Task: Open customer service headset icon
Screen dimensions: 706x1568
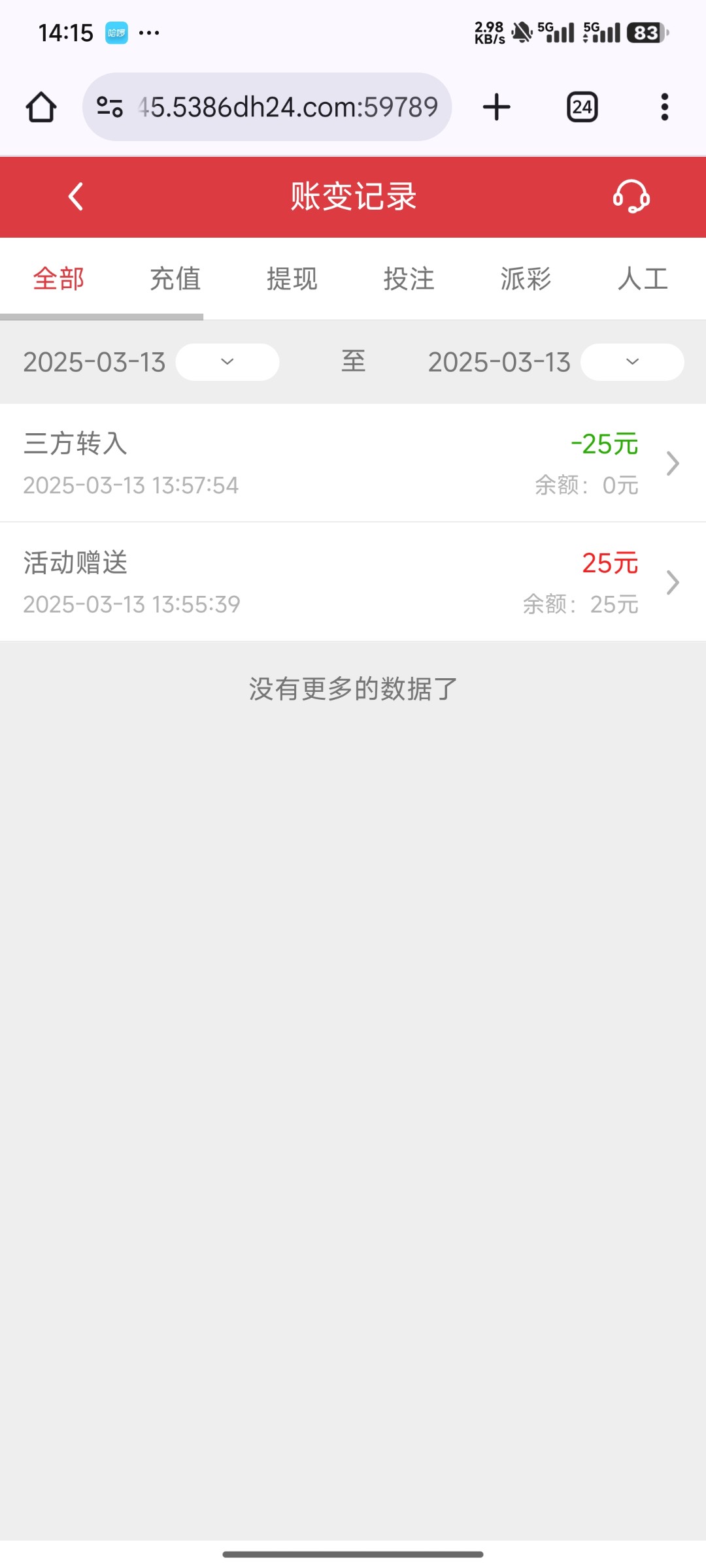Action: pos(631,196)
